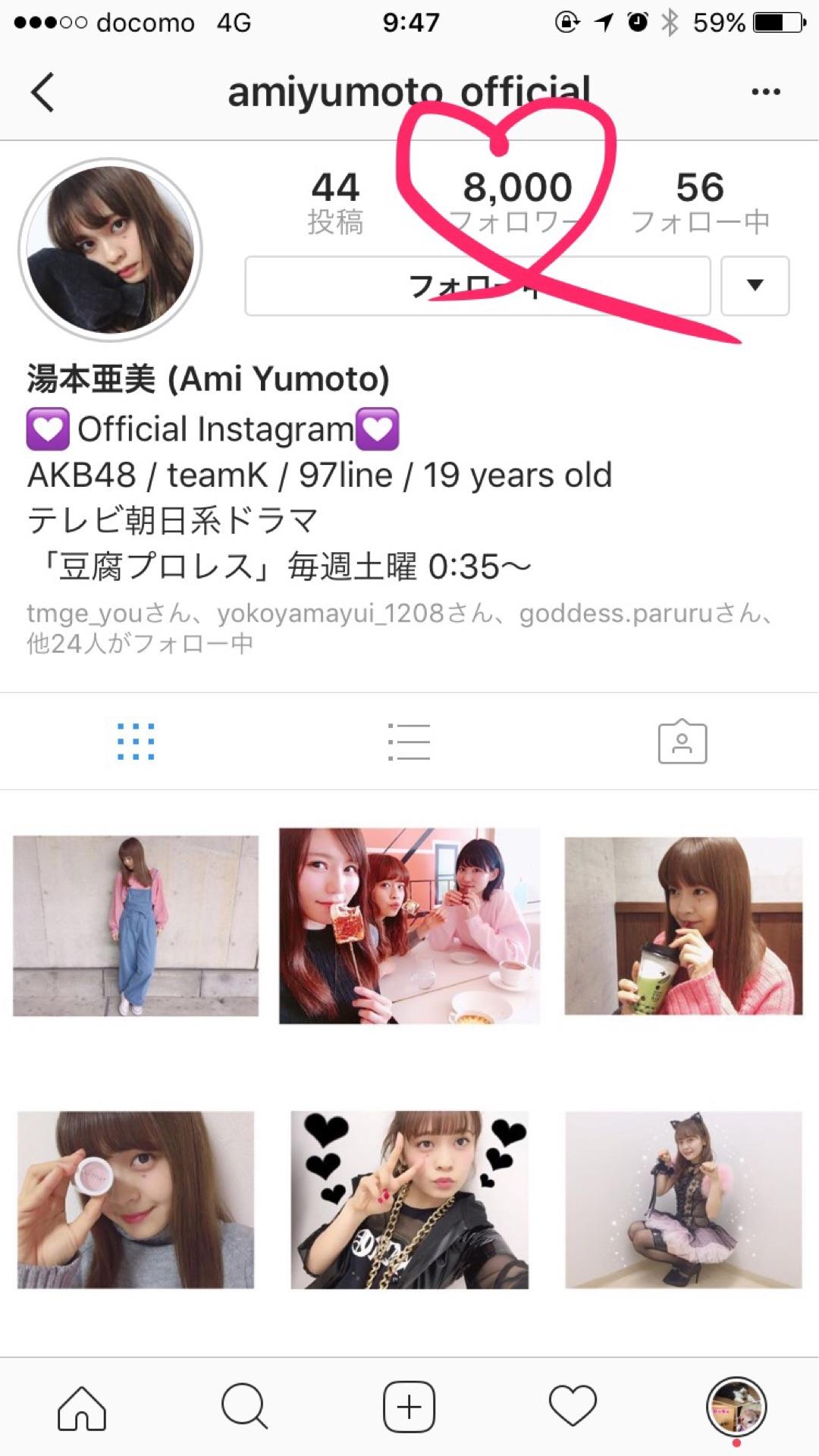Viewport: 819px width, 1456px height.
Task: Open the post with the green drink cup
Action: (683, 926)
